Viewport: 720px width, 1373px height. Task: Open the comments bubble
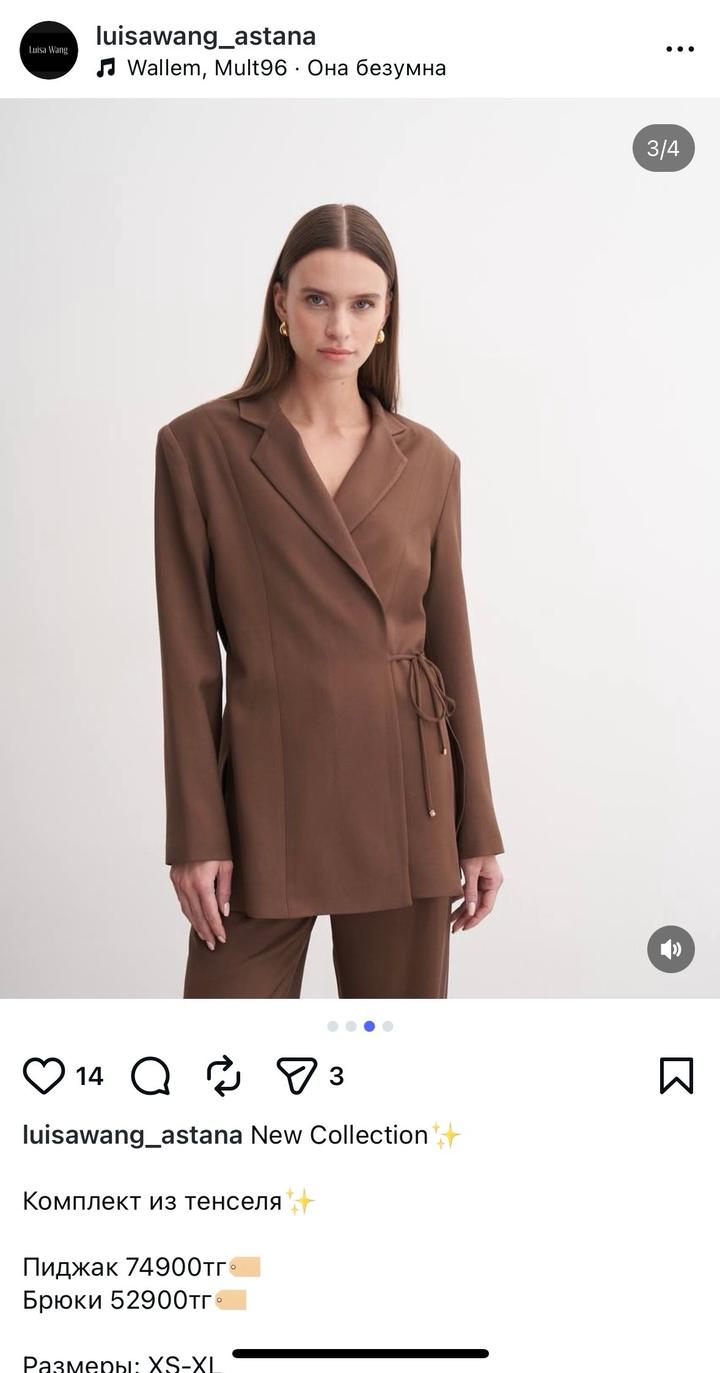[x=151, y=1076]
